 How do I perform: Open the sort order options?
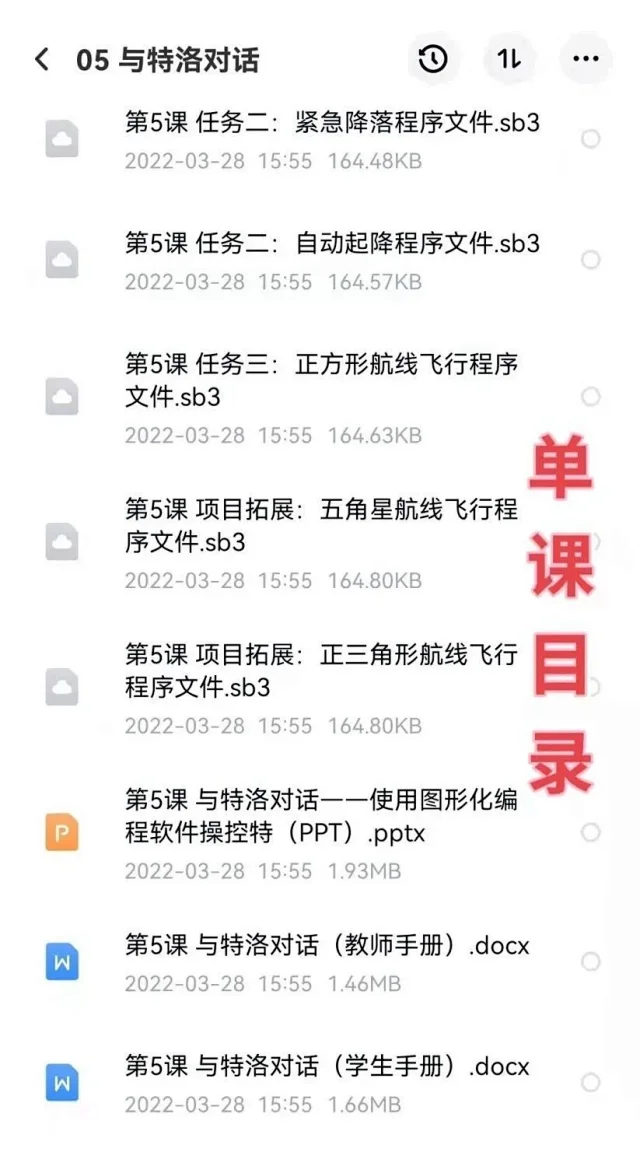pyautogui.click(x=510, y=59)
